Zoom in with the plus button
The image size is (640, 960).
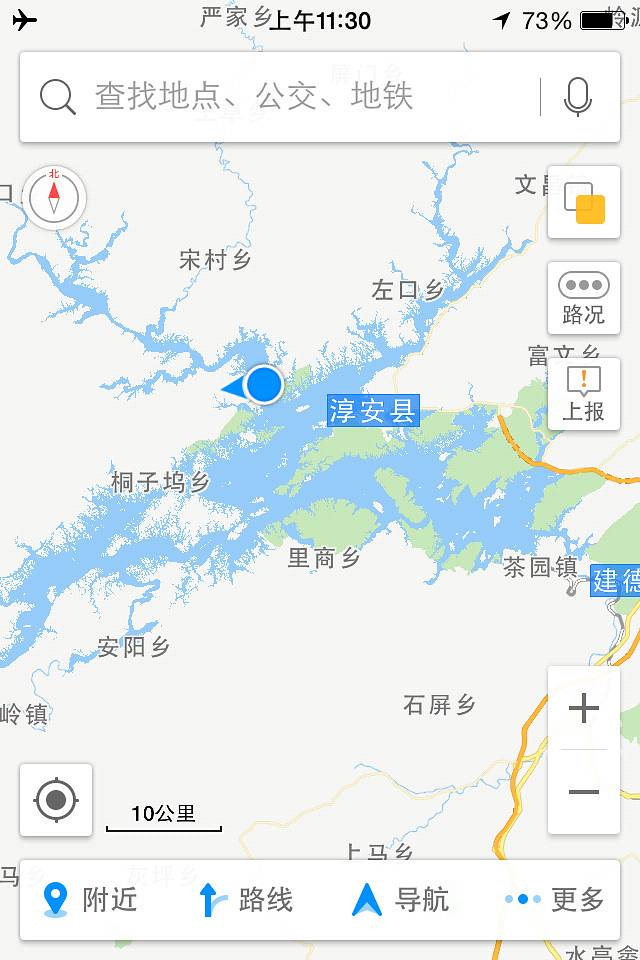coord(583,709)
